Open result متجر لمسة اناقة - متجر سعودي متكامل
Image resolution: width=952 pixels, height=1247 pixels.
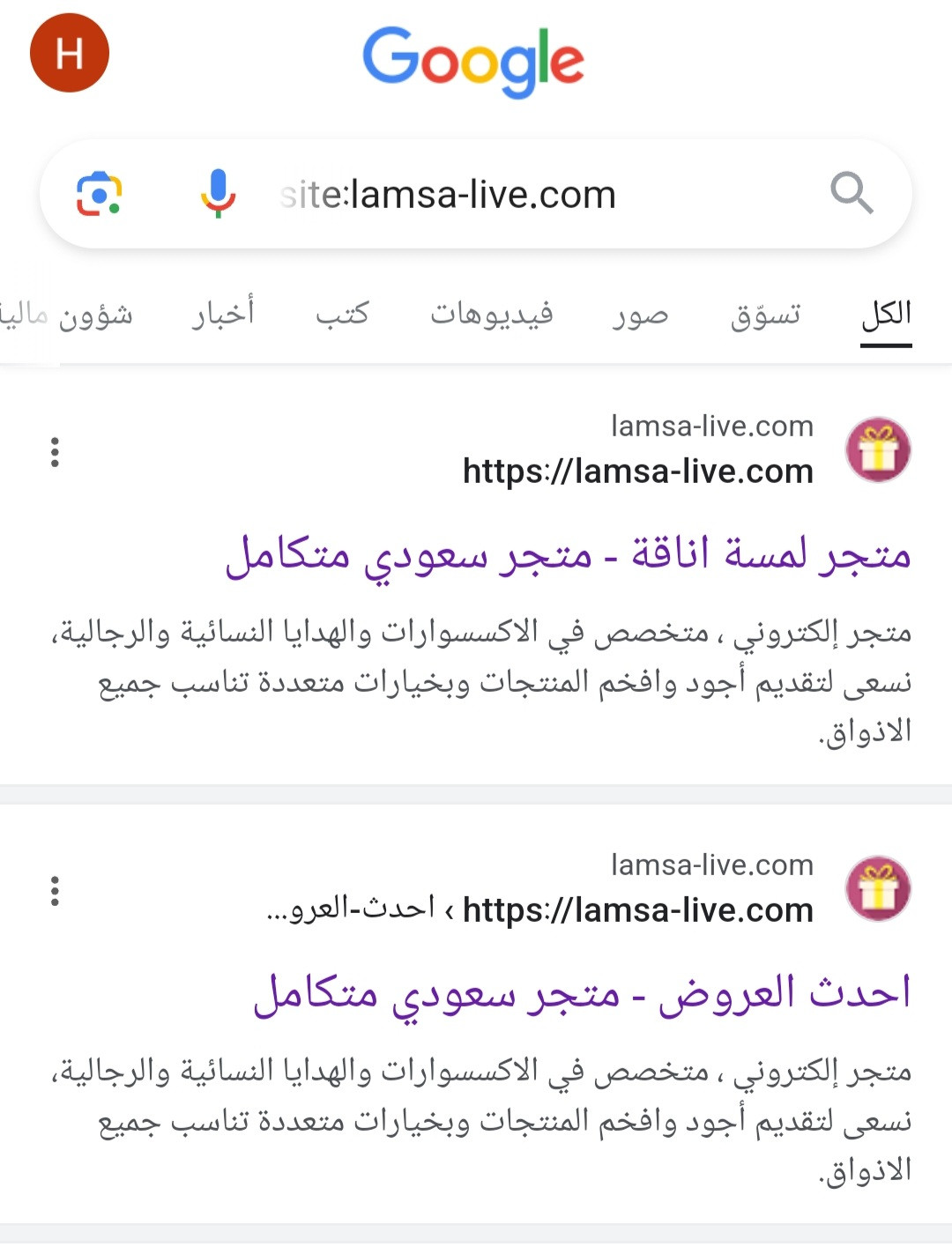tap(569, 555)
